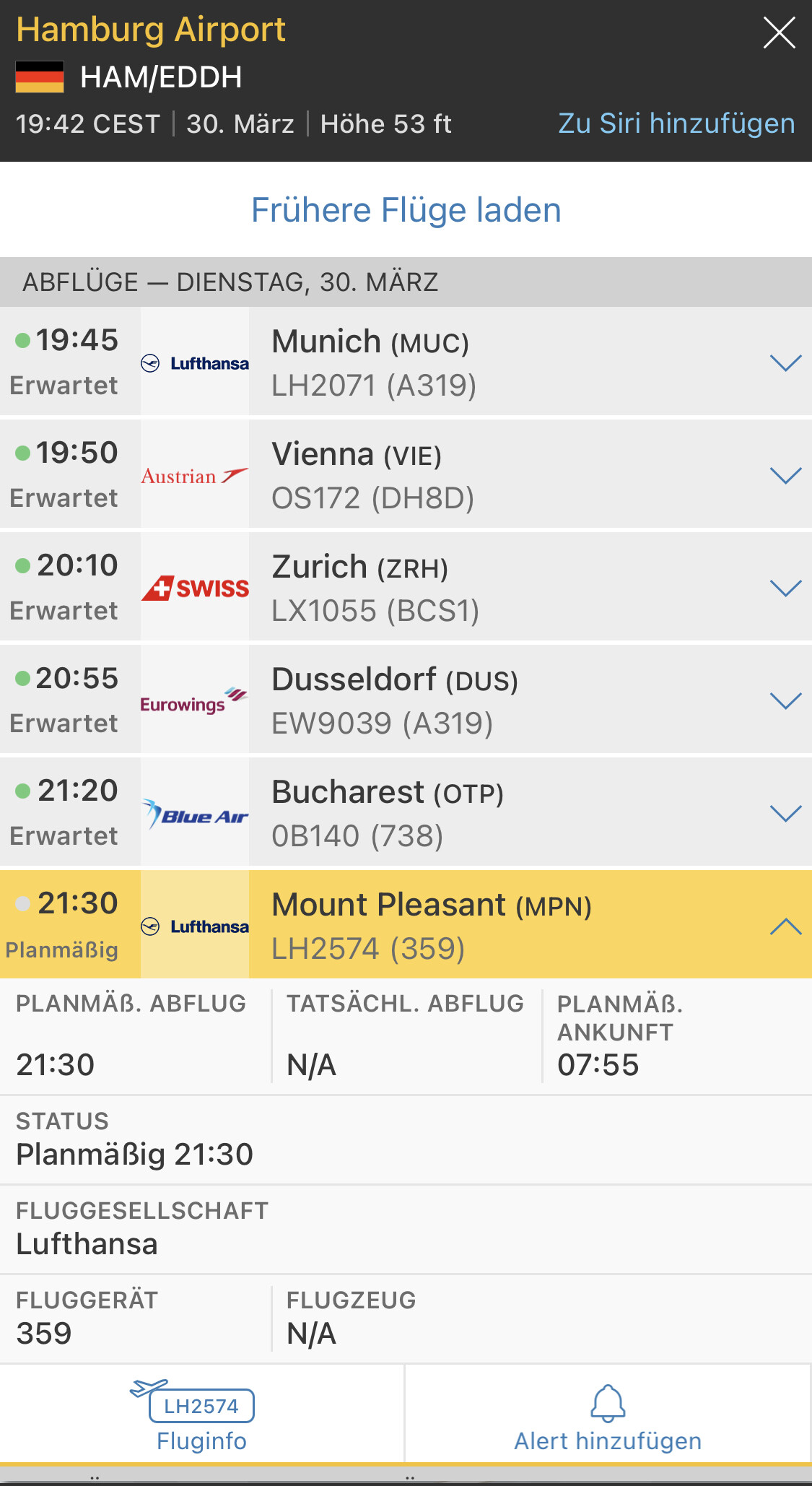This screenshot has height=1486, width=812.
Task: Tap 'Zu Siri hinzufügen' link
Action: (676, 123)
